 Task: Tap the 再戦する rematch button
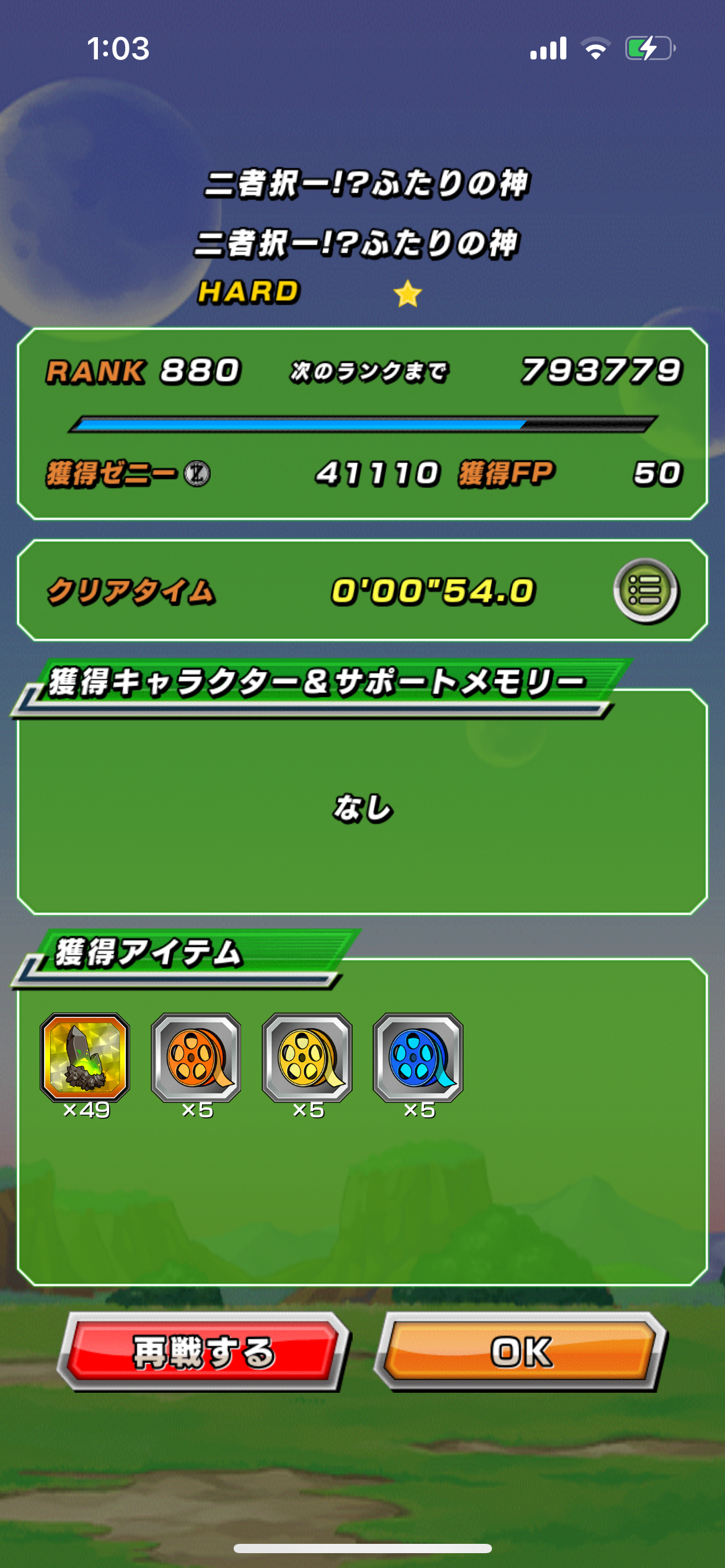point(204,1352)
